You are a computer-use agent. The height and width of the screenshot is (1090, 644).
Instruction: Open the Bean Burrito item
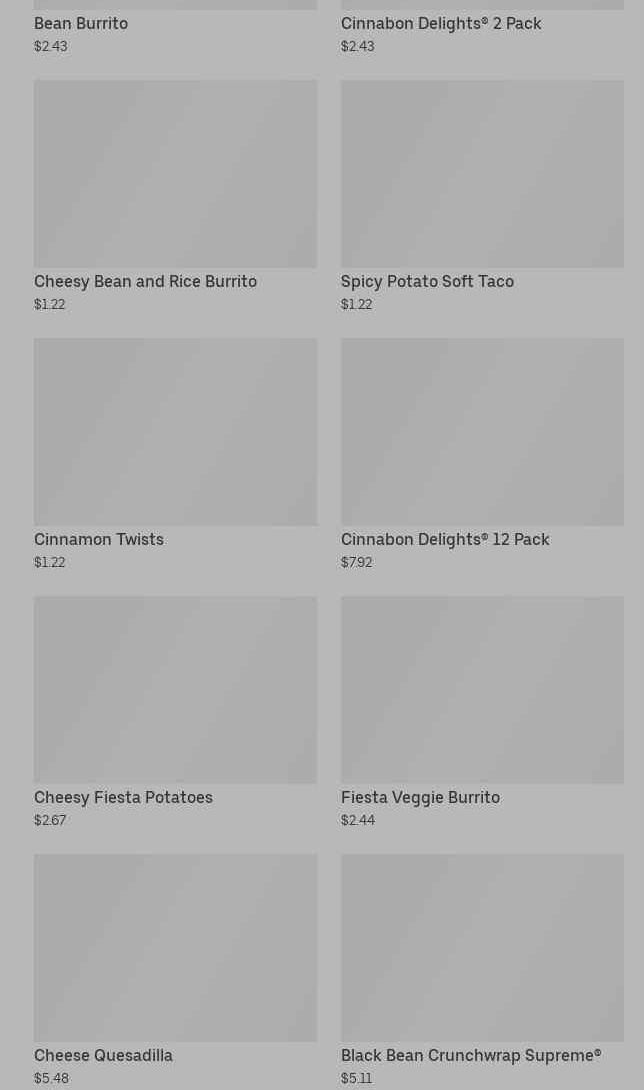(x=81, y=23)
